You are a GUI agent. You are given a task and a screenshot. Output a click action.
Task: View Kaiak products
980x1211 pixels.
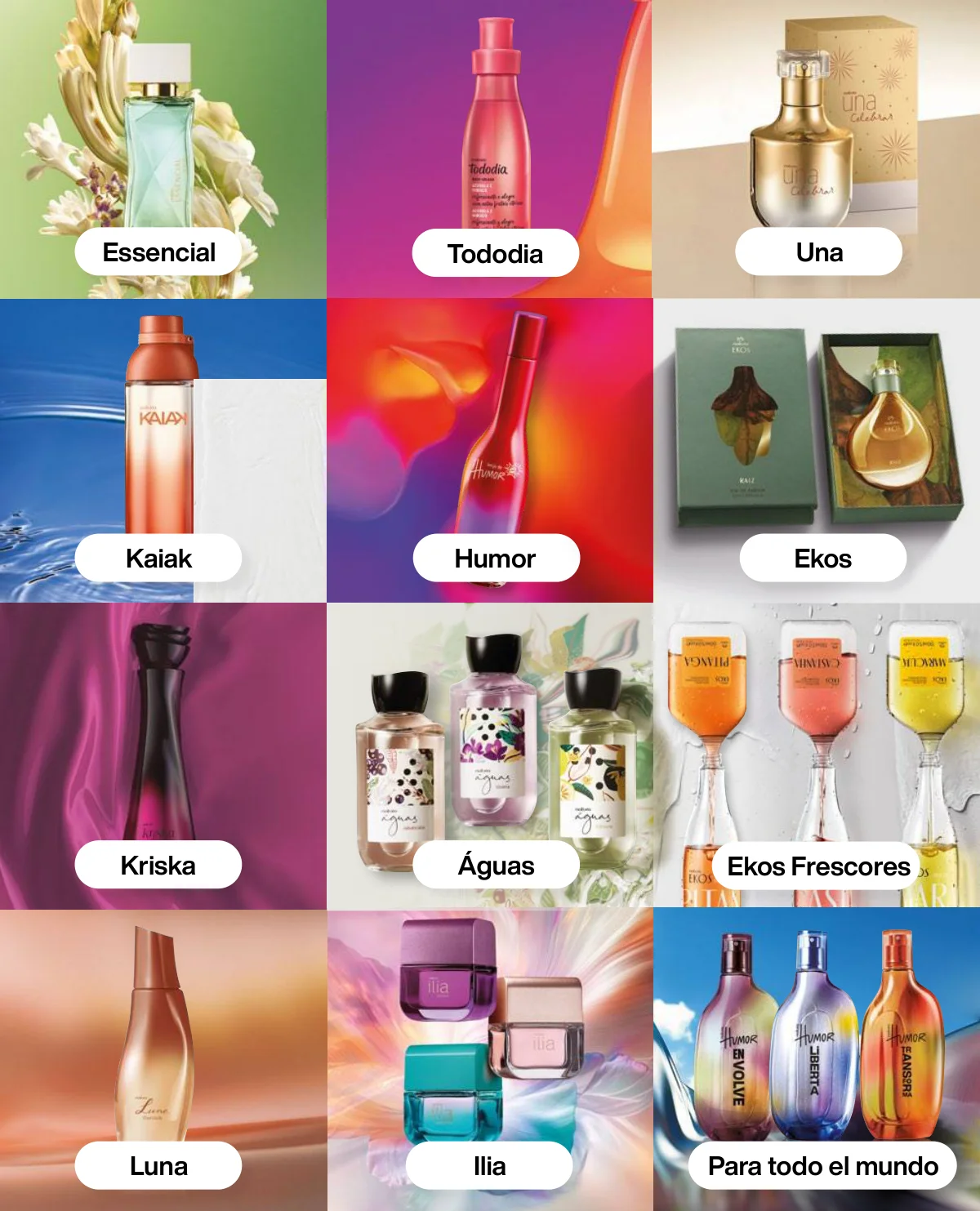[x=158, y=559]
